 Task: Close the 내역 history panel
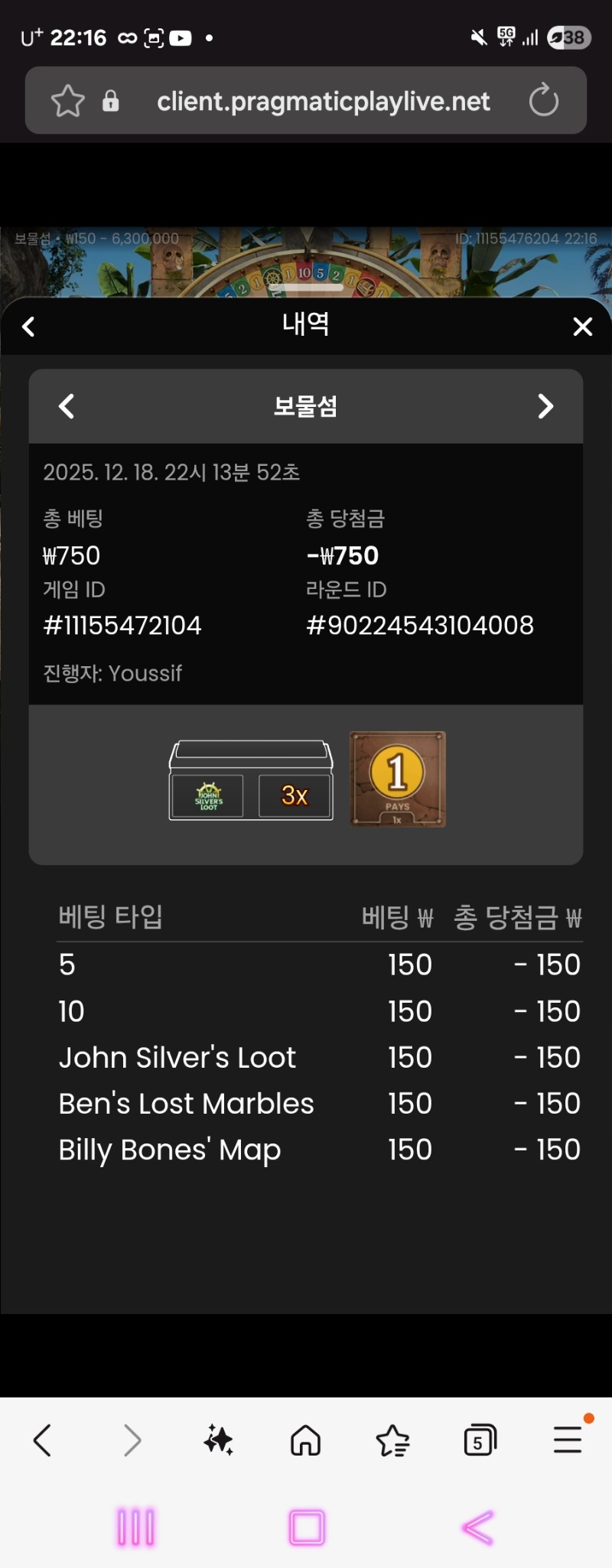click(582, 327)
